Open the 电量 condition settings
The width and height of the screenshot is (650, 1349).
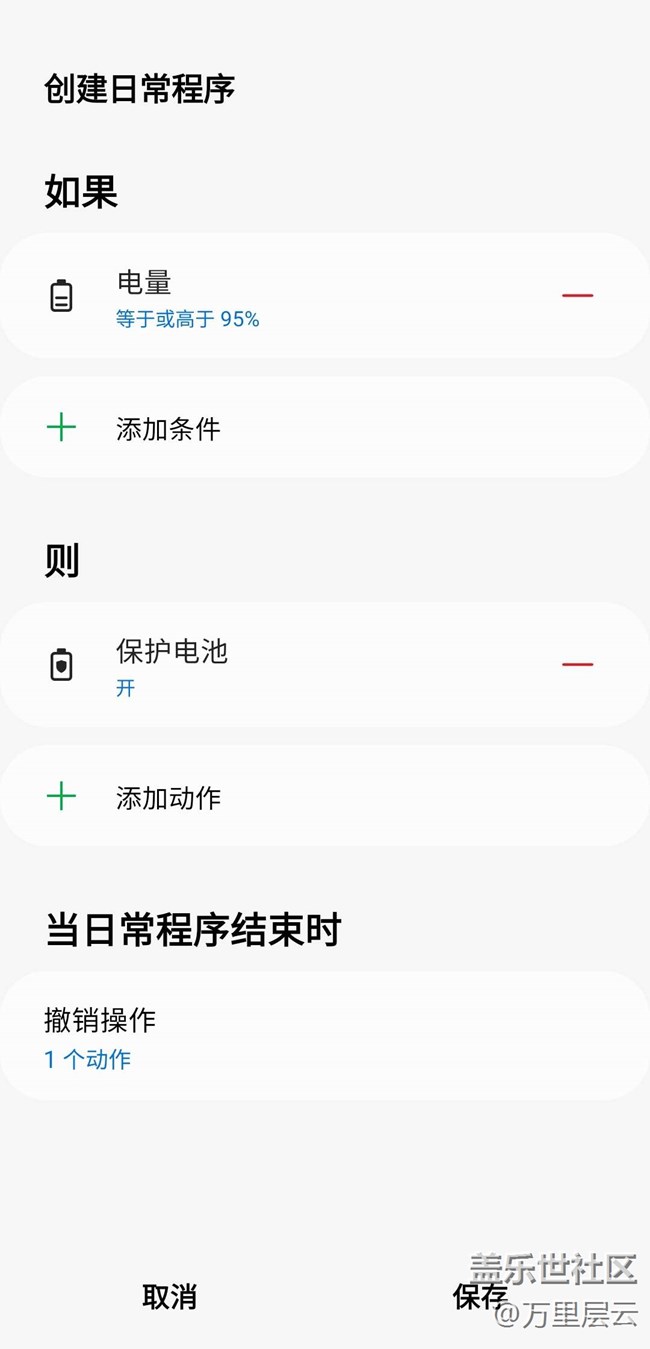(250, 297)
